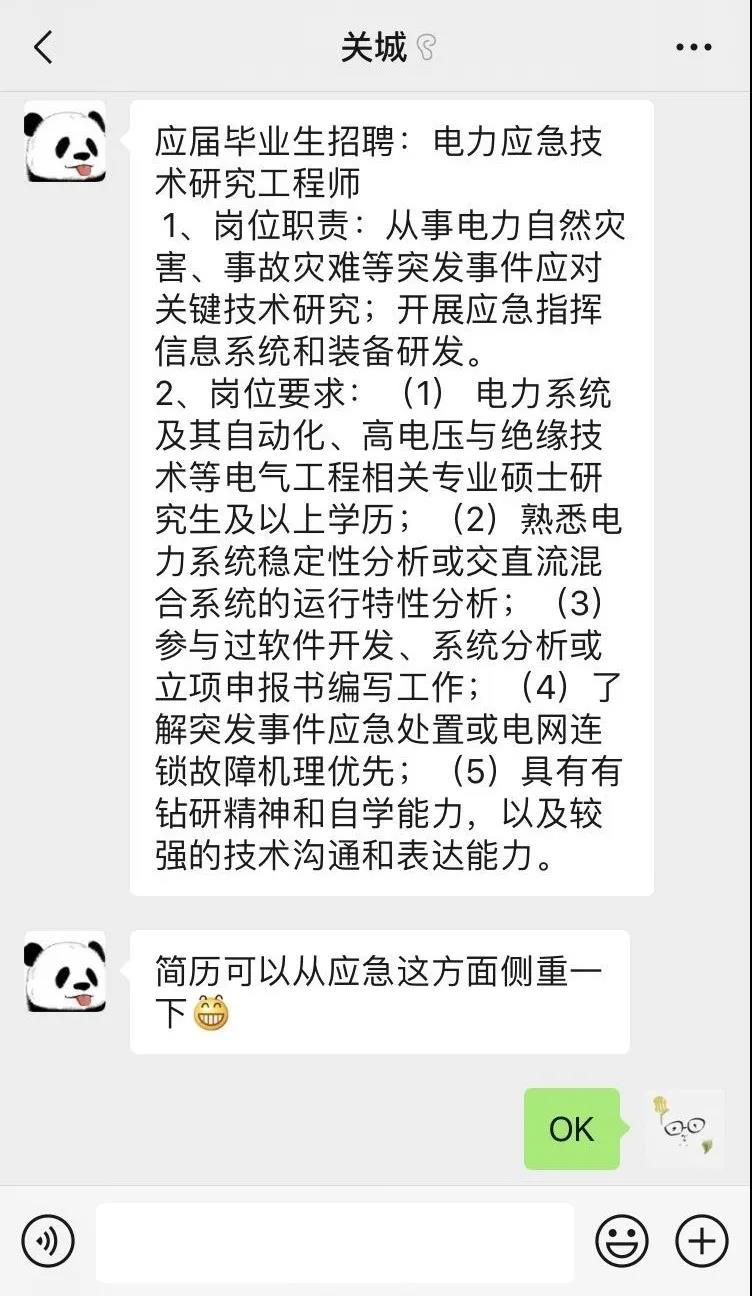Open panda avatar beside the 简历 message

pos(65,971)
